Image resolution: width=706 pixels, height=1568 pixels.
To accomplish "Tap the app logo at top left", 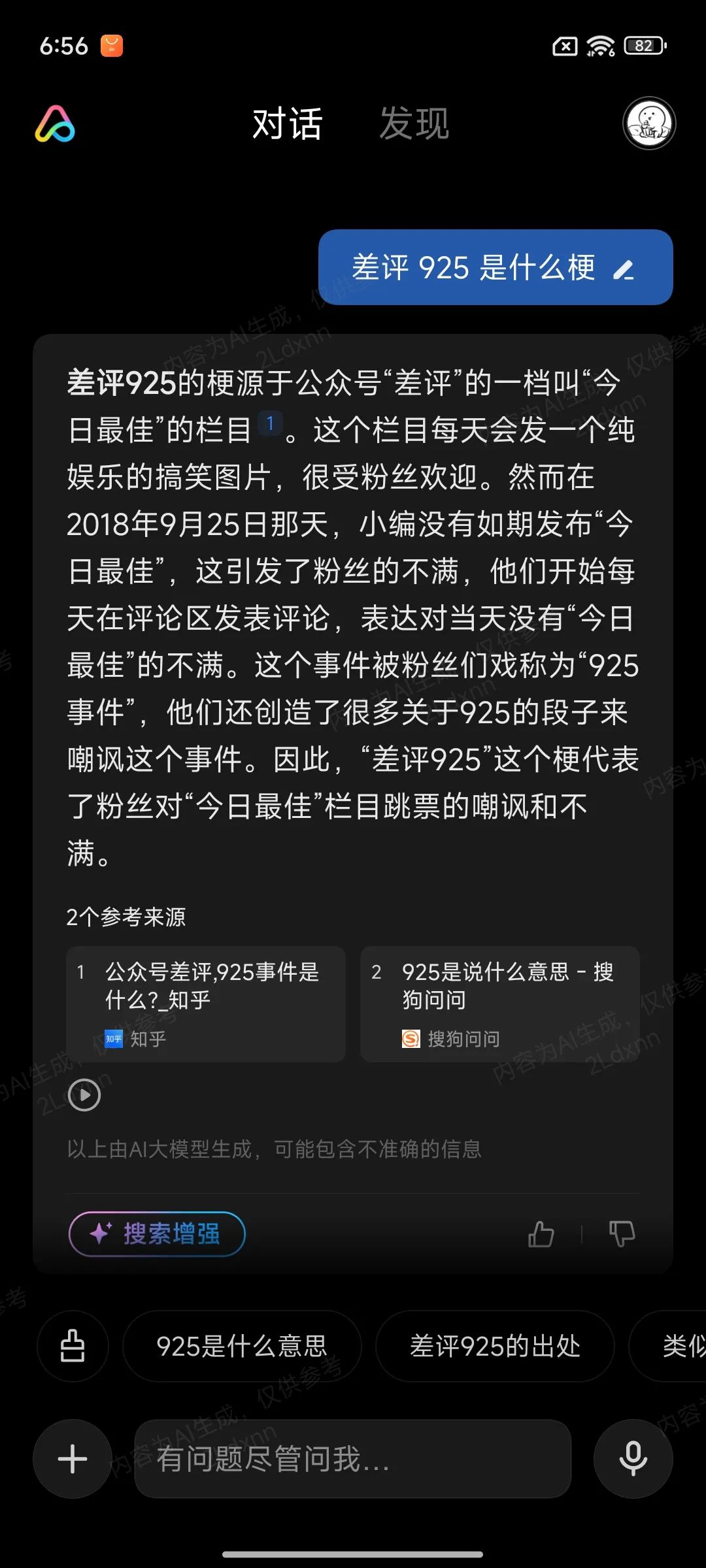I will [x=55, y=123].
